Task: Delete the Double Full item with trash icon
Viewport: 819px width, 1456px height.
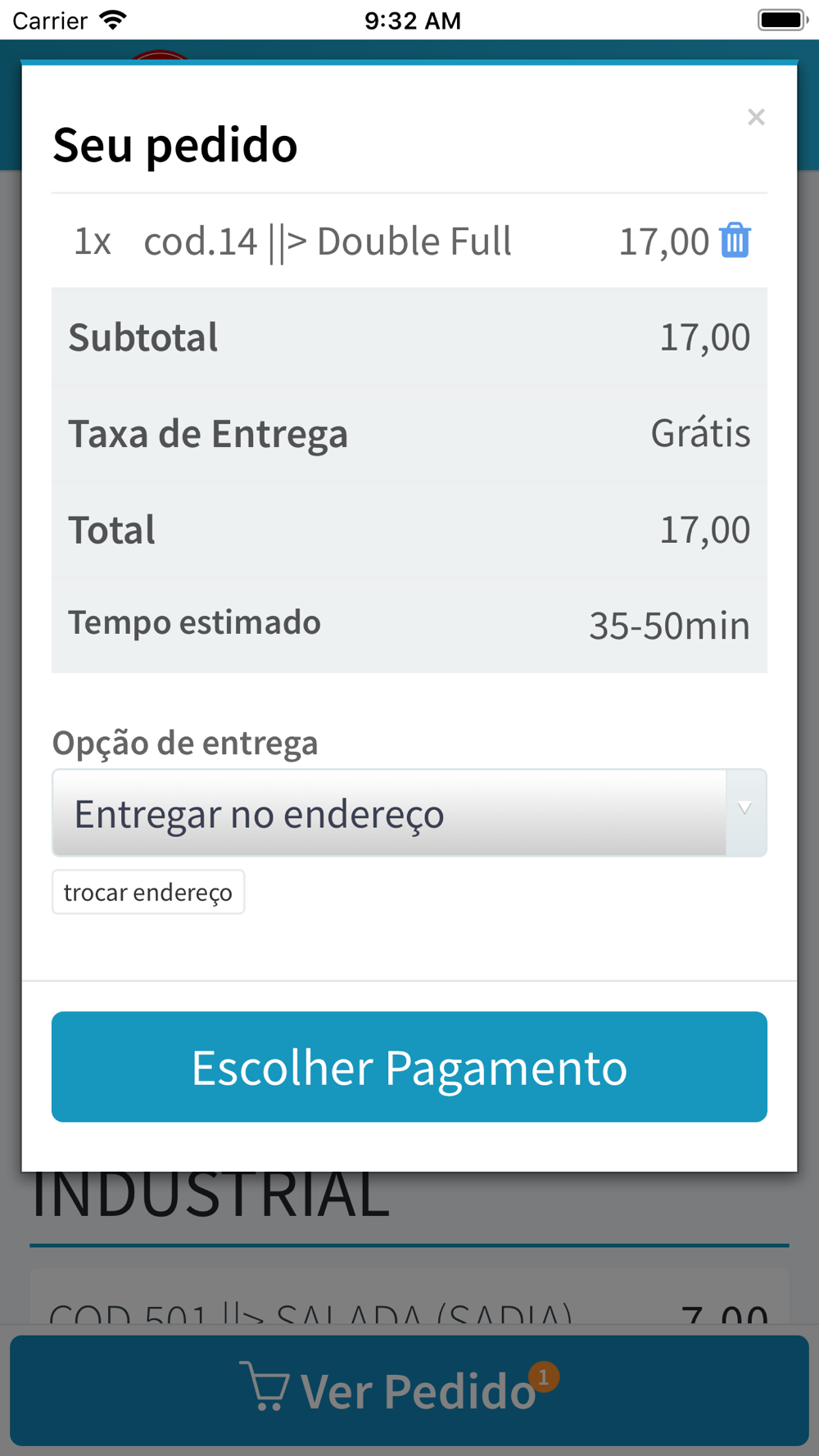Action: click(735, 240)
